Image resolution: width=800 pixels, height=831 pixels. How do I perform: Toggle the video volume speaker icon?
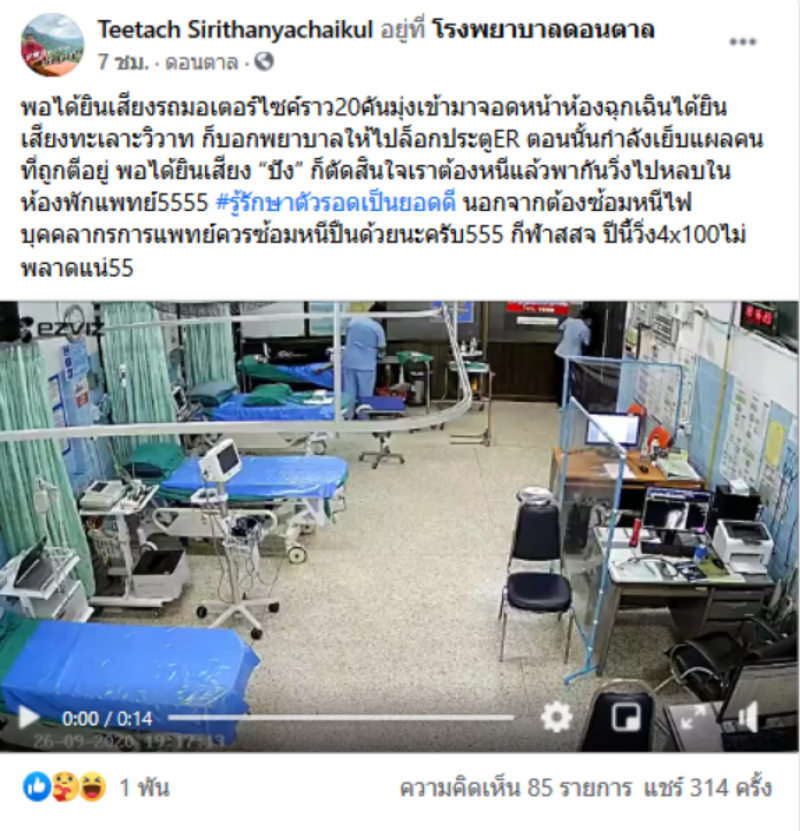[746, 716]
